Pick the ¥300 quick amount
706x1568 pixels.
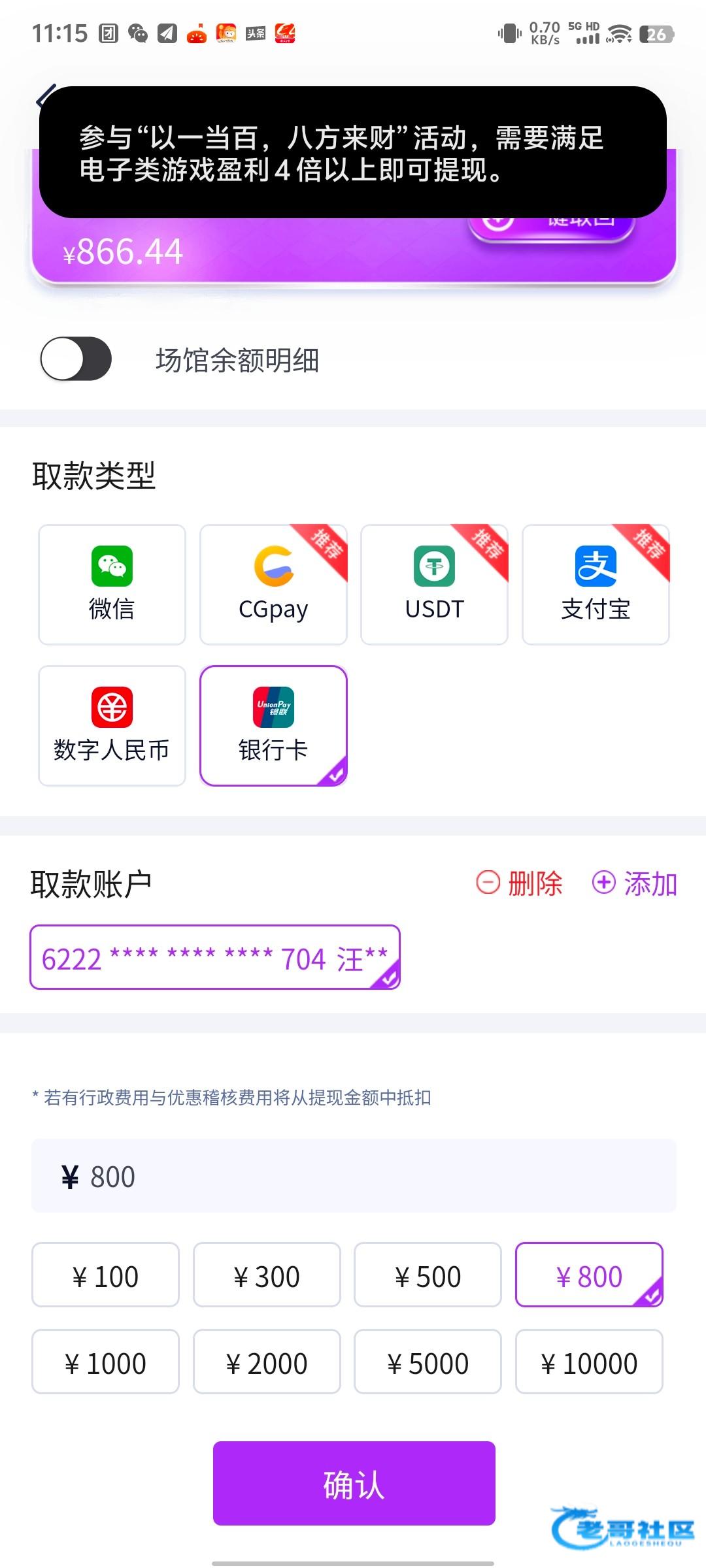click(267, 1275)
